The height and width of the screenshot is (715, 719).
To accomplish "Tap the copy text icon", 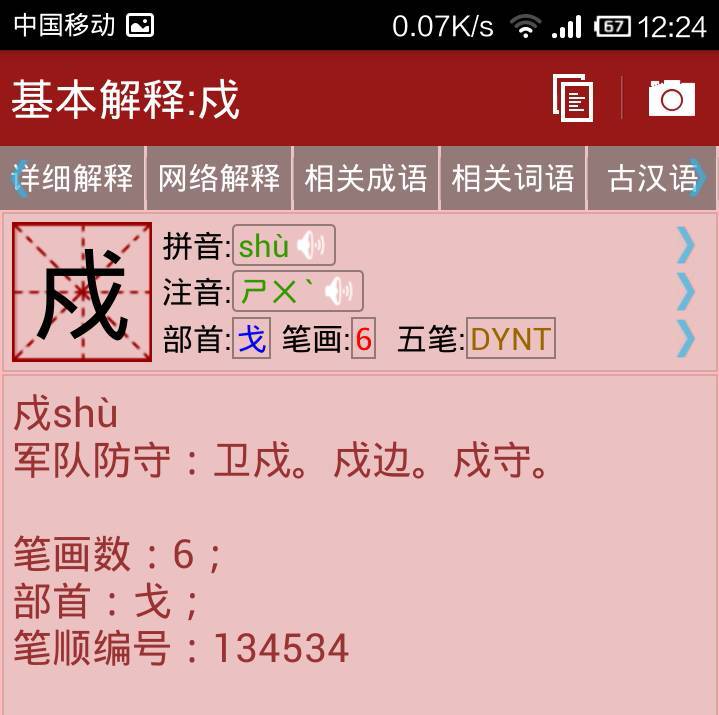I will 573,98.
